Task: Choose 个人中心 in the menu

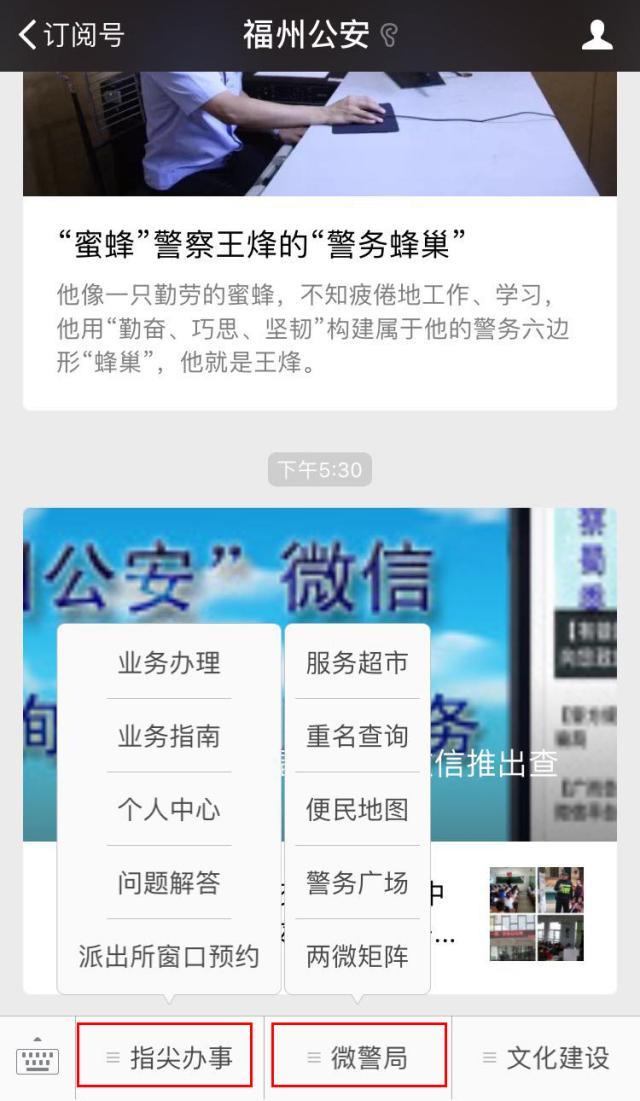Action: 169,810
